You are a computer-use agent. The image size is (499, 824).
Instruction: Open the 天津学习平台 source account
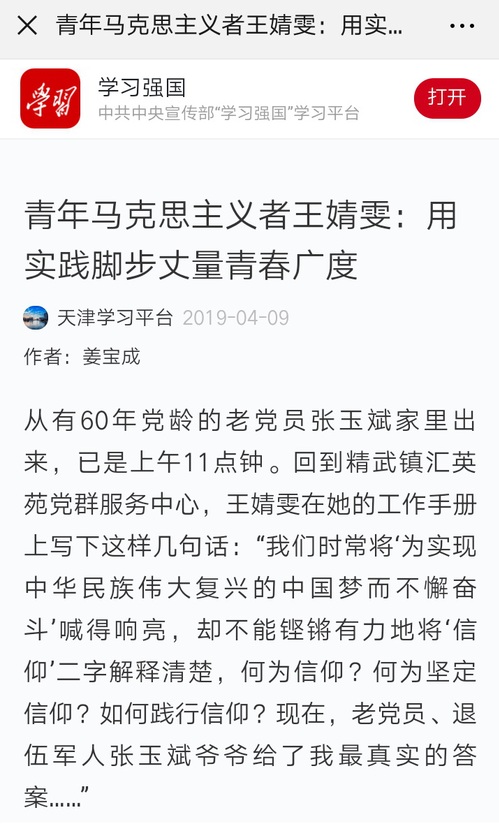point(115,317)
